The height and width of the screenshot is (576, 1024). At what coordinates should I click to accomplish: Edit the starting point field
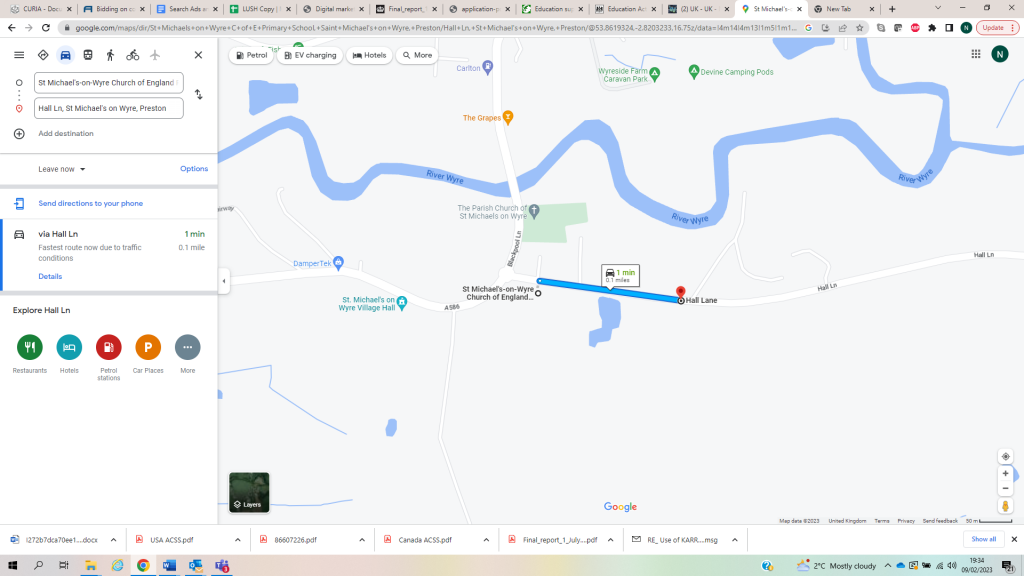pos(109,82)
